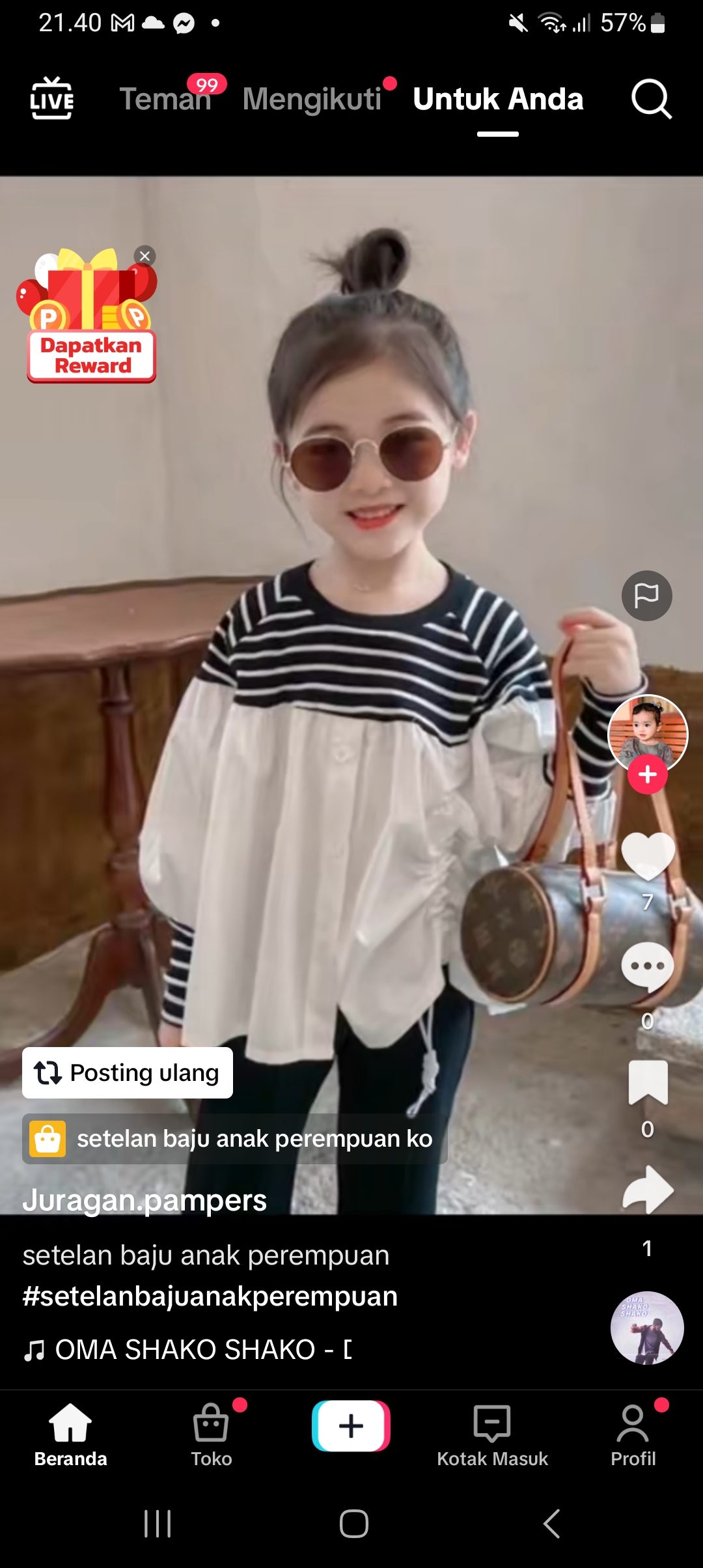Open the #setelanbajuanakperempuan hashtag
This screenshot has width=703, height=1568.
click(210, 1296)
